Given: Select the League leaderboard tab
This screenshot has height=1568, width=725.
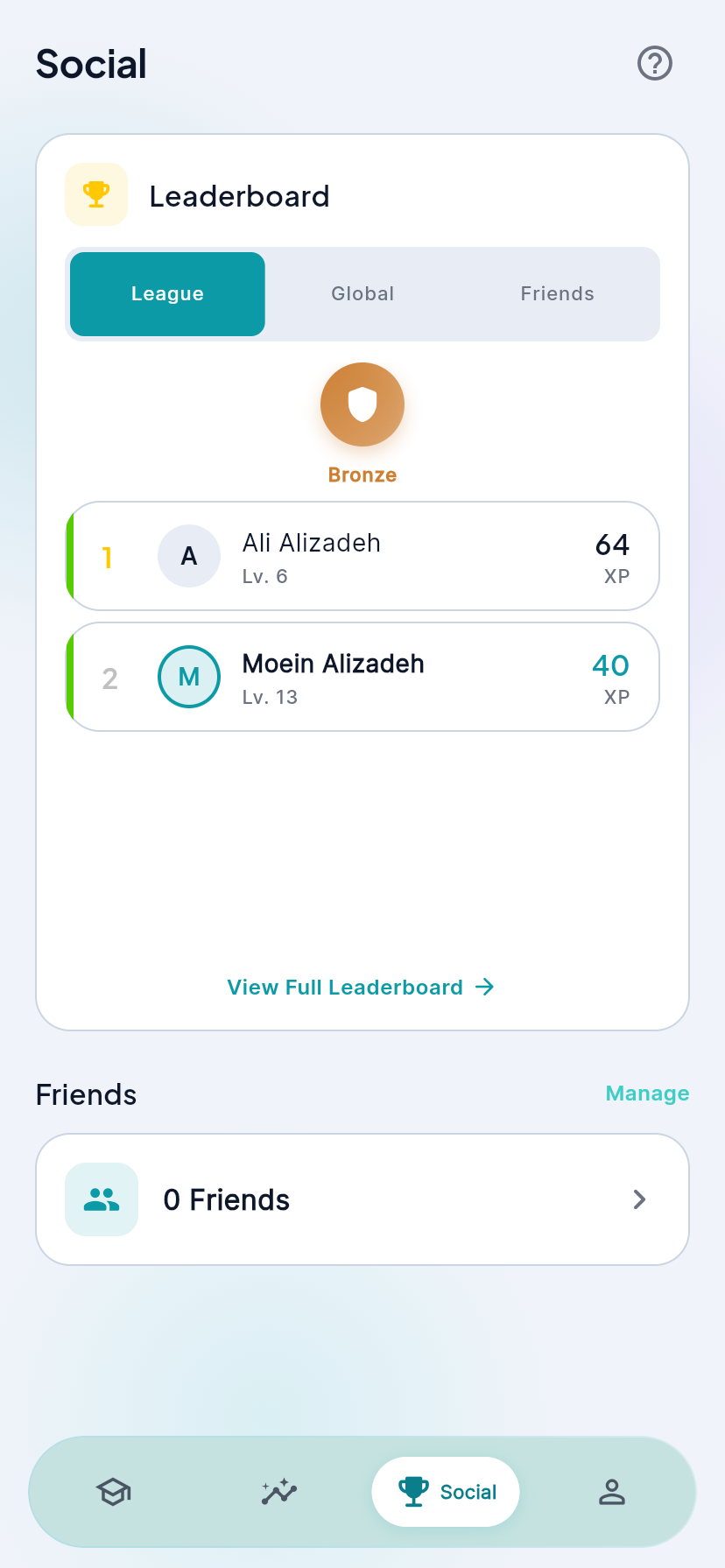Looking at the screenshot, I should (167, 294).
